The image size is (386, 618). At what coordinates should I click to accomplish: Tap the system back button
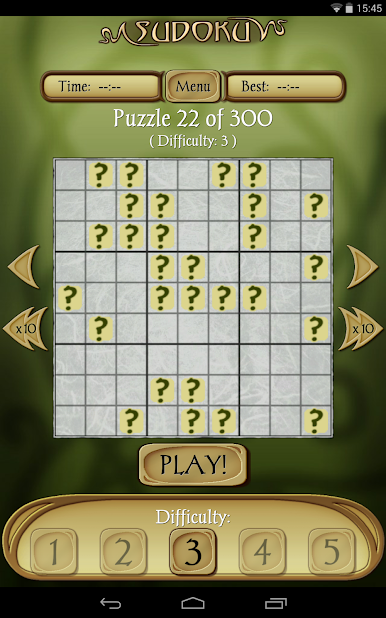click(x=110, y=603)
